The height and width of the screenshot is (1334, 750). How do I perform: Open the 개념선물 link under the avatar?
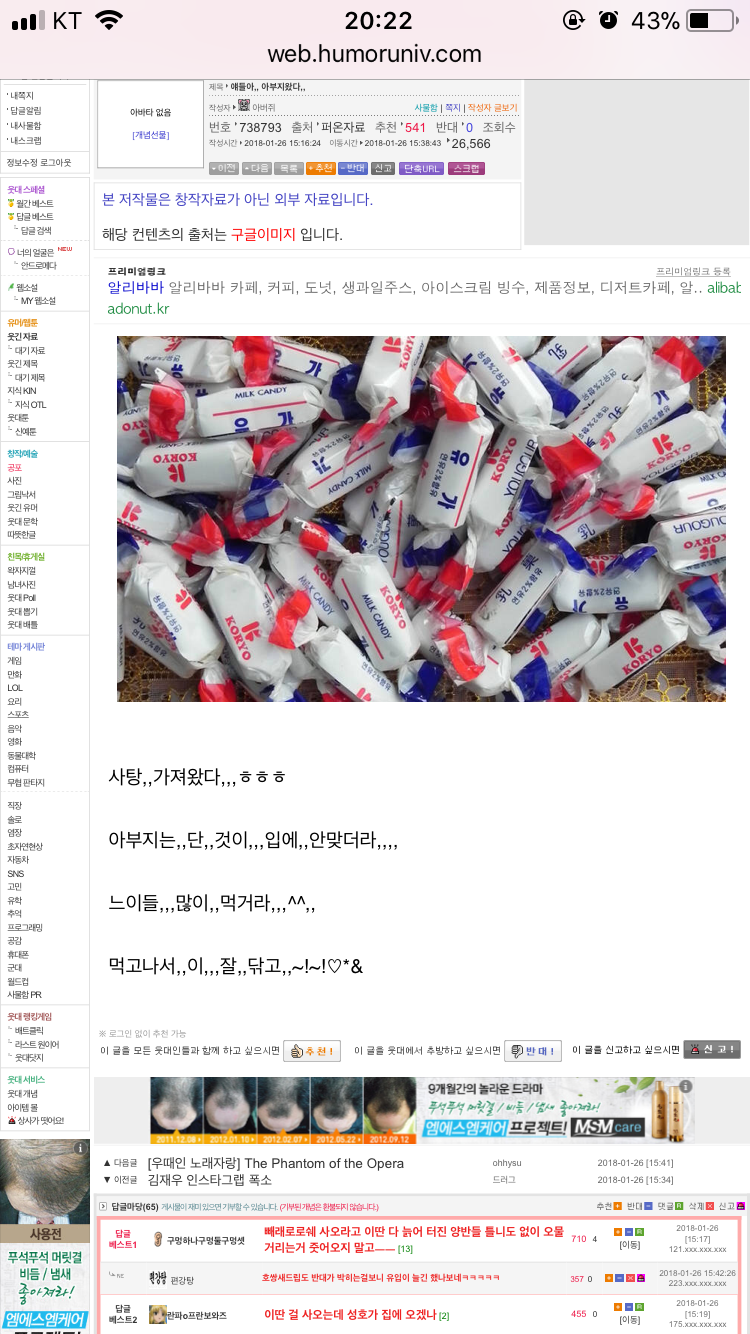pyautogui.click(x=150, y=135)
